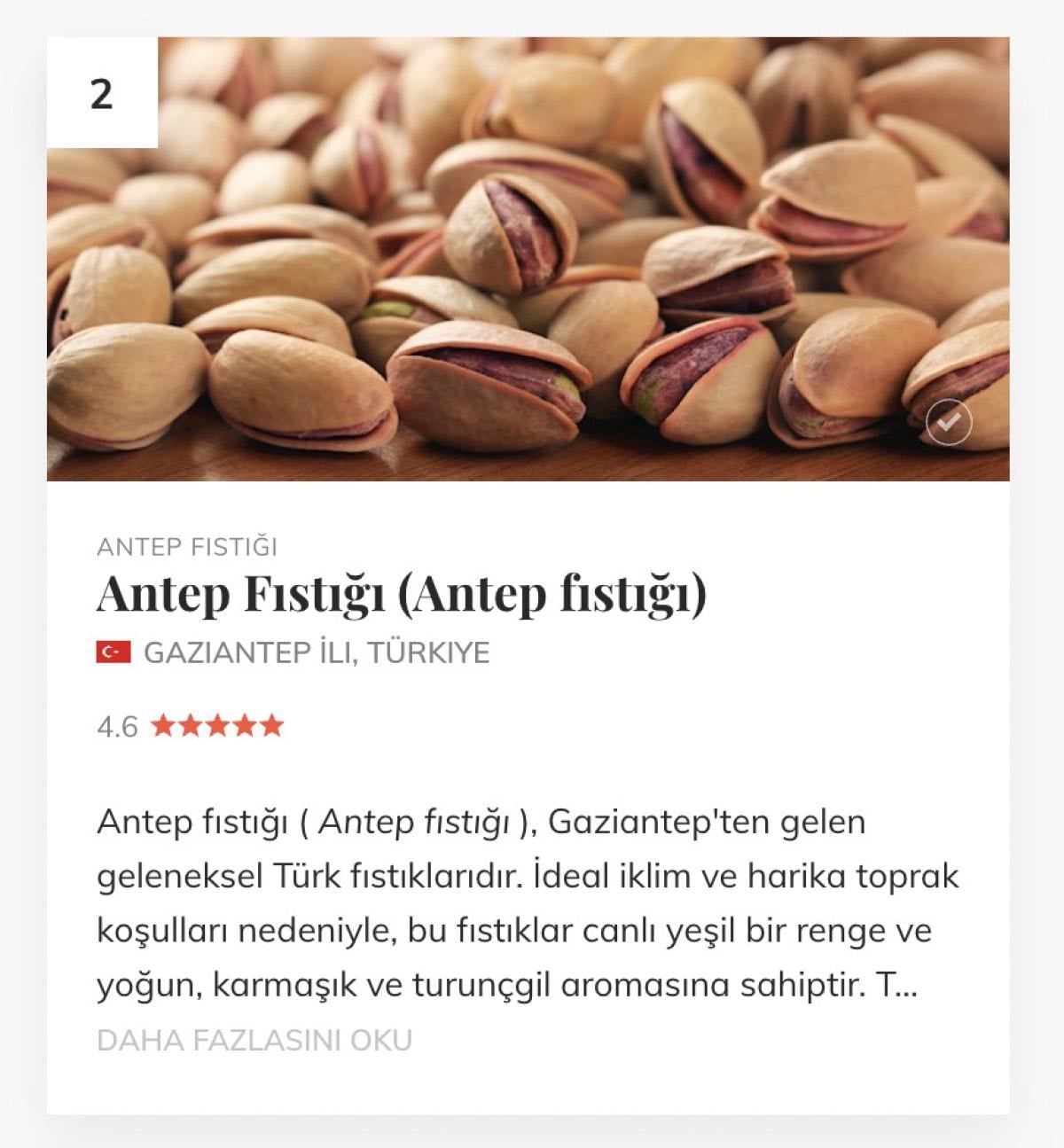Tap the checkmark icon on the photo
This screenshot has width=1064, height=1148.
(x=948, y=424)
